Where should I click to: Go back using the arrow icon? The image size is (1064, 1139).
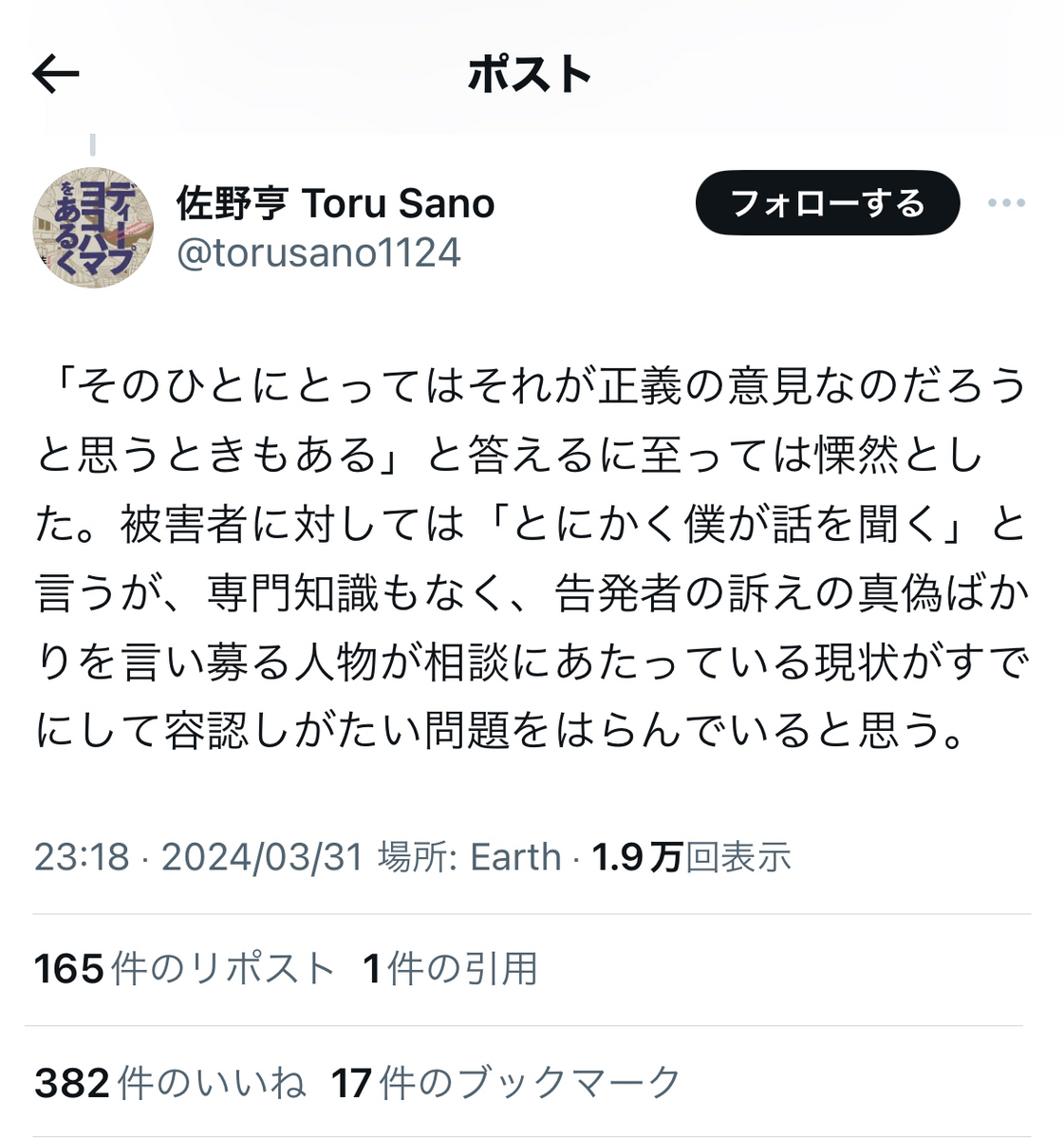55,74
